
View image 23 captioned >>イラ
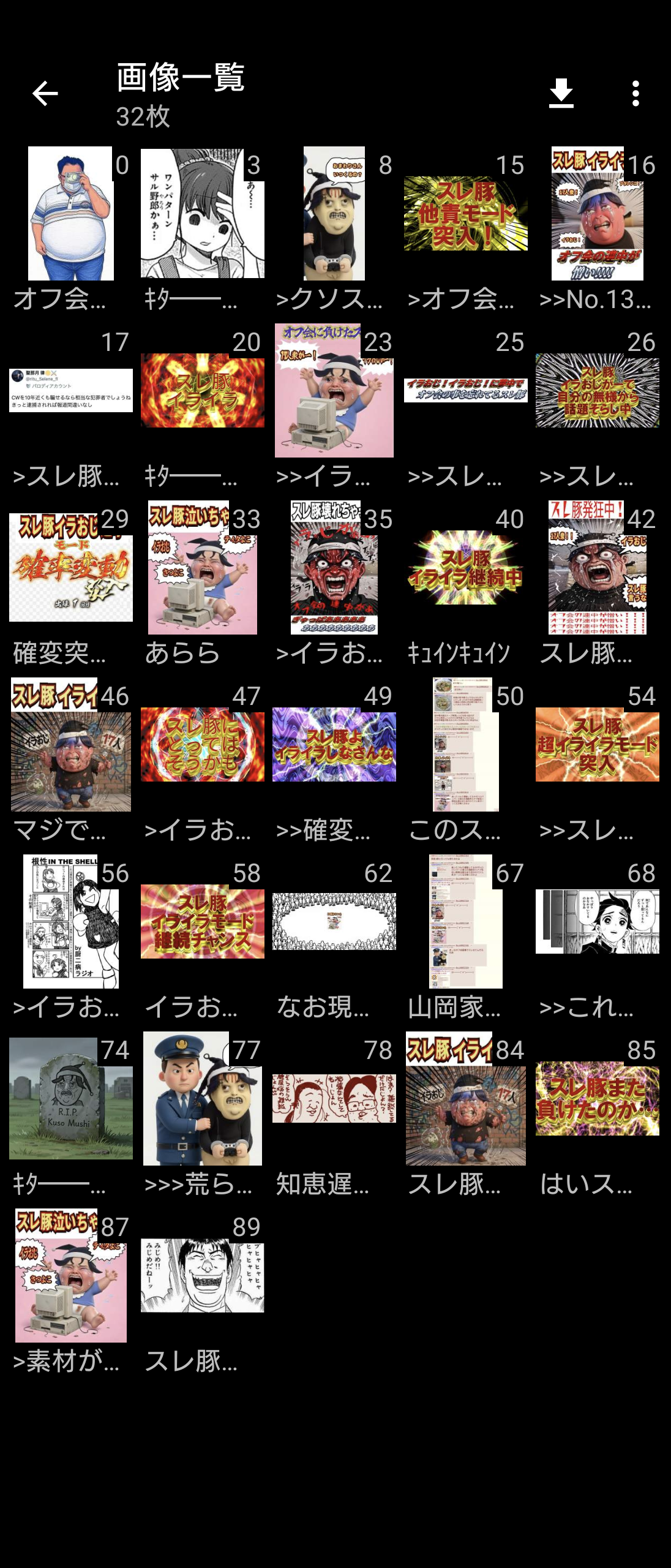click(x=334, y=390)
